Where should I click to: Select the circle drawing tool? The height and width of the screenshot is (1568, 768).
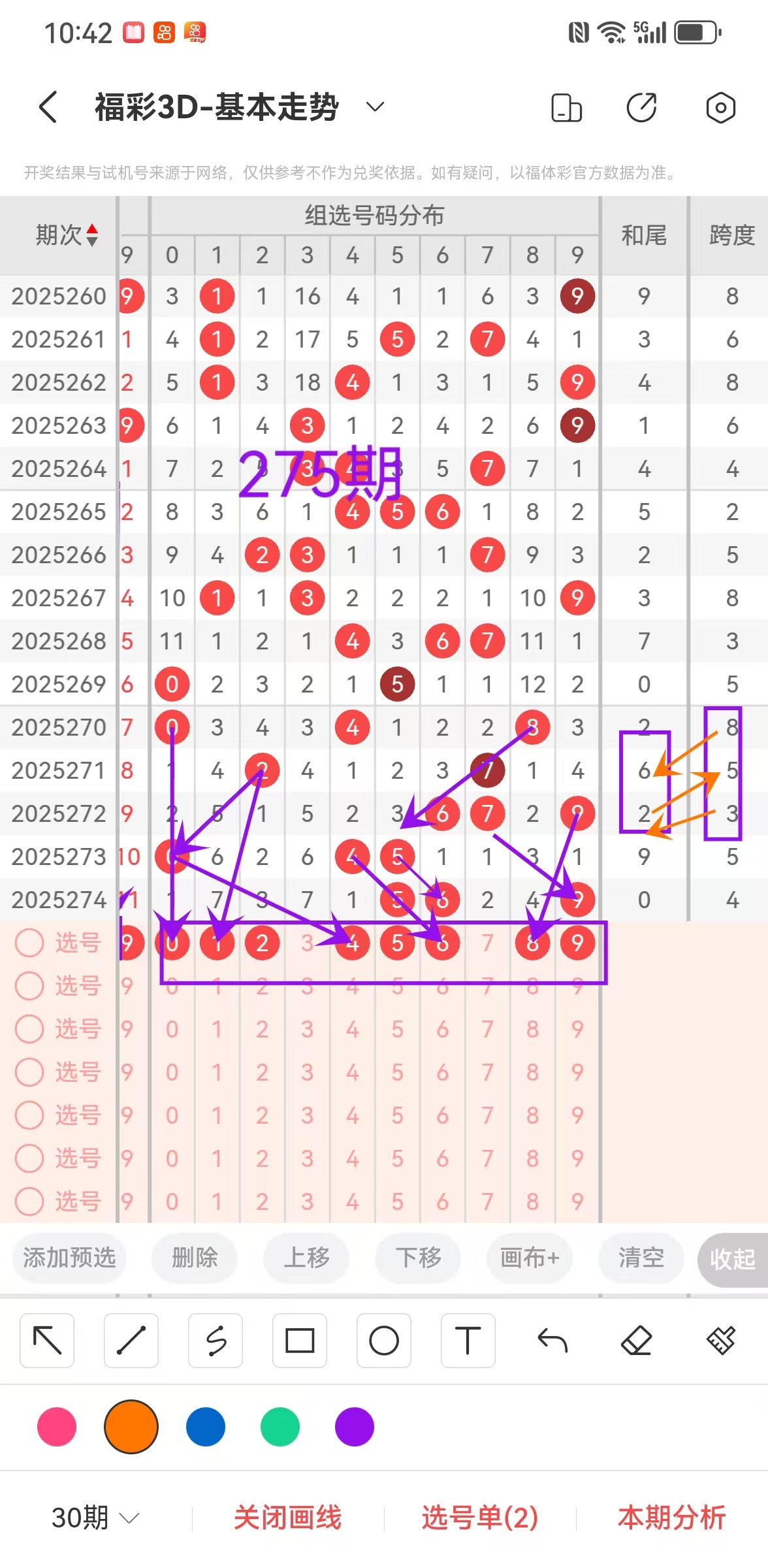[384, 1341]
